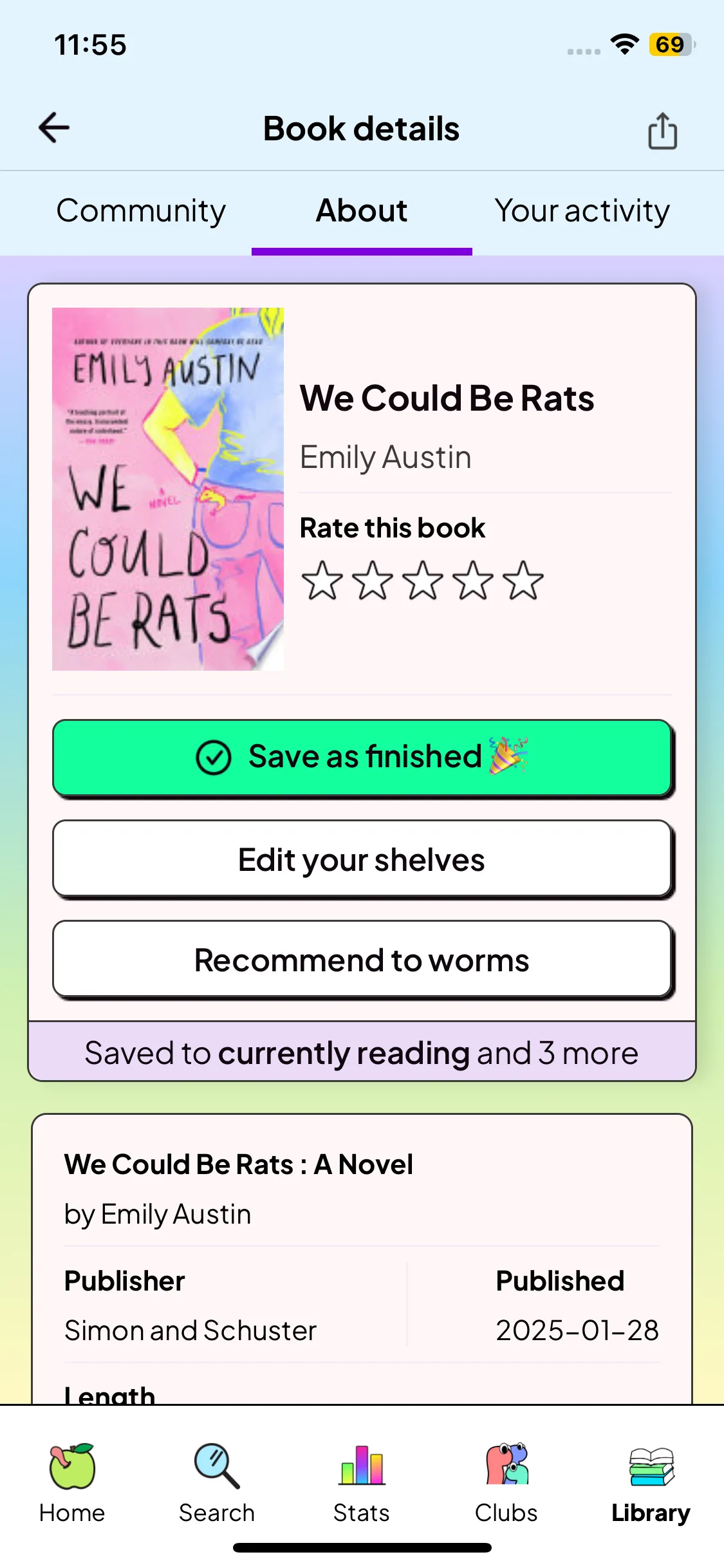This screenshot has height=1568, width=724.
Task: Tap Recommend to worms
Action: (362, 960)
